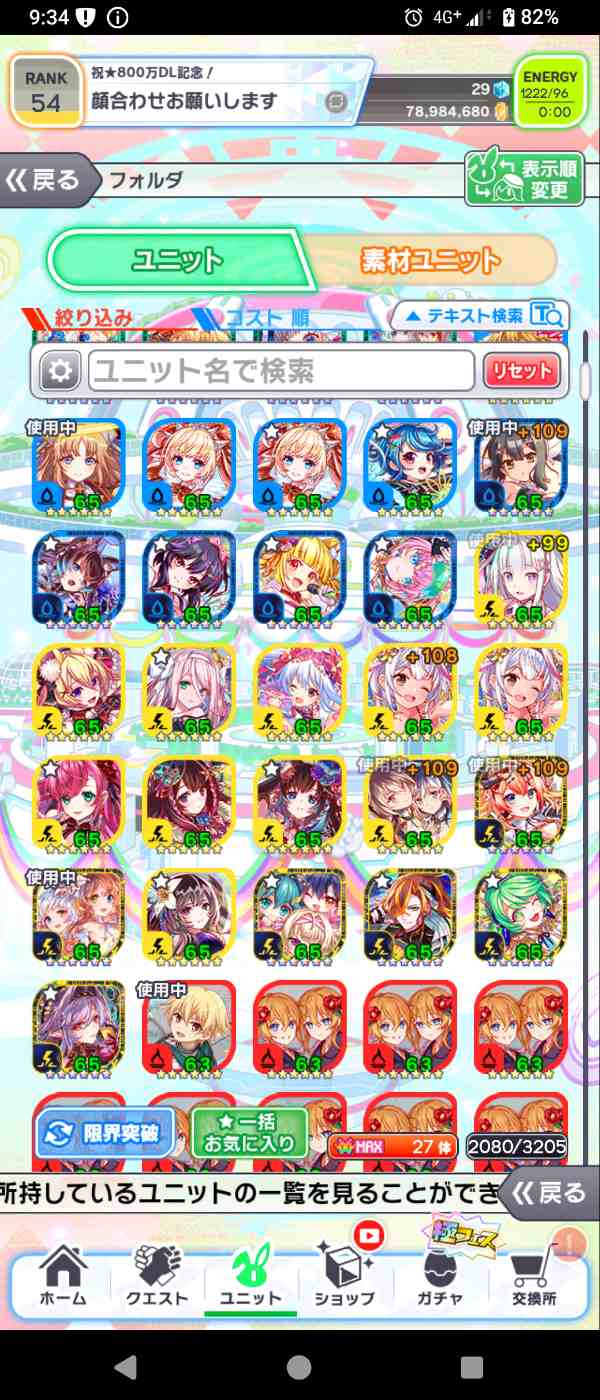Tap the Android system back button
Screen dimensions: 600x1400
coord(125,1367)
